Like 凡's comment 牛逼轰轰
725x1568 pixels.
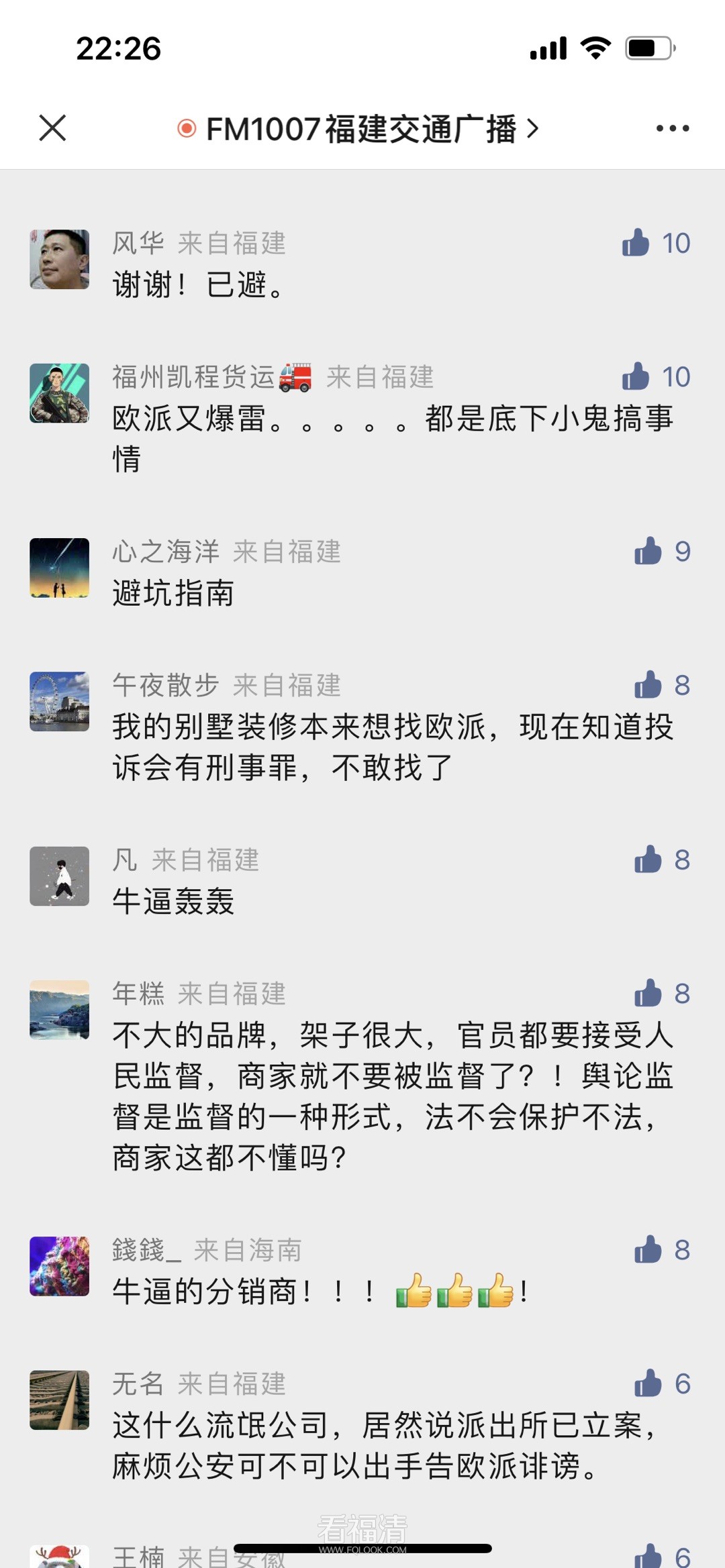pos(648,859)
